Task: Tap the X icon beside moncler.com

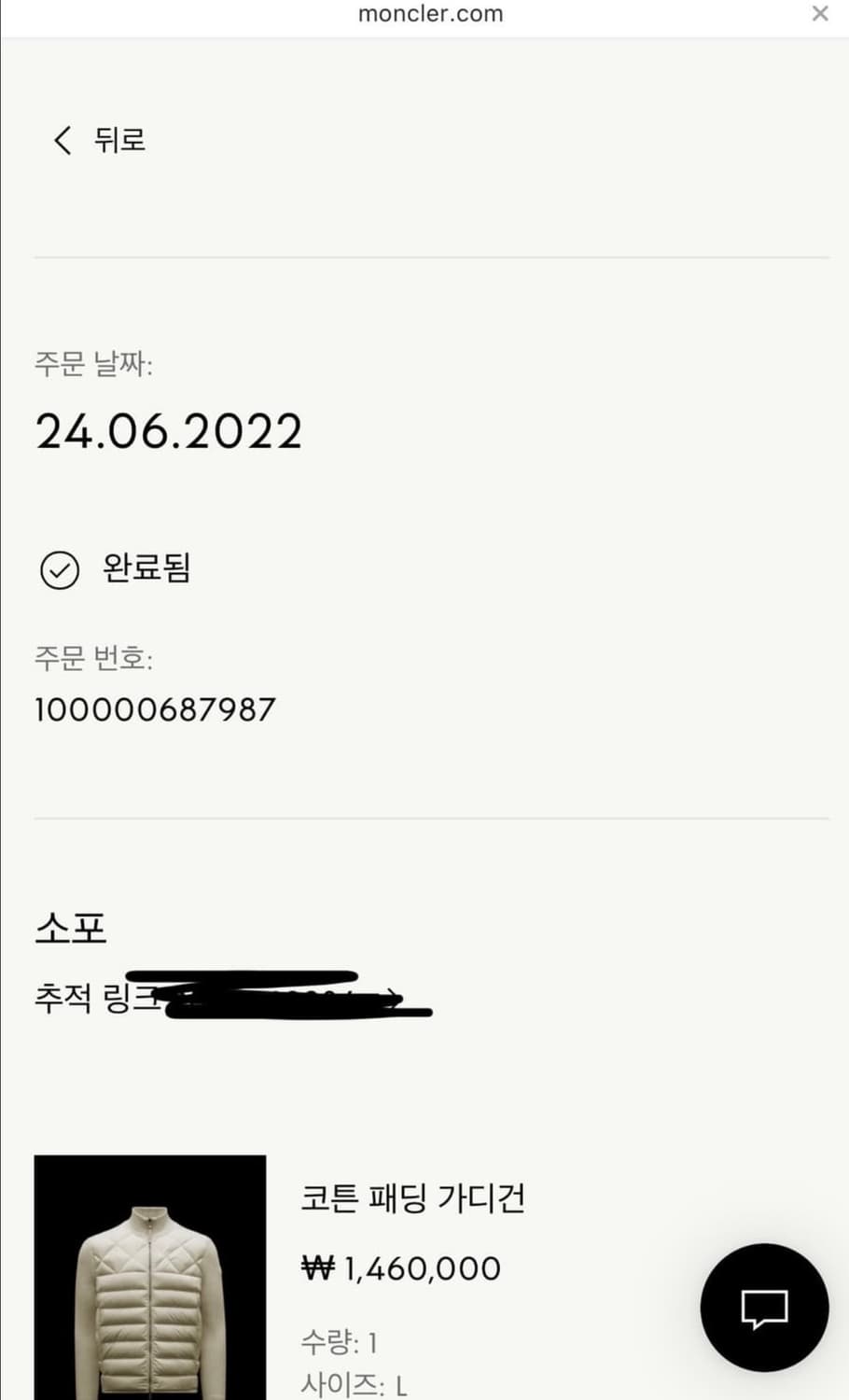Action: [820, 13]
